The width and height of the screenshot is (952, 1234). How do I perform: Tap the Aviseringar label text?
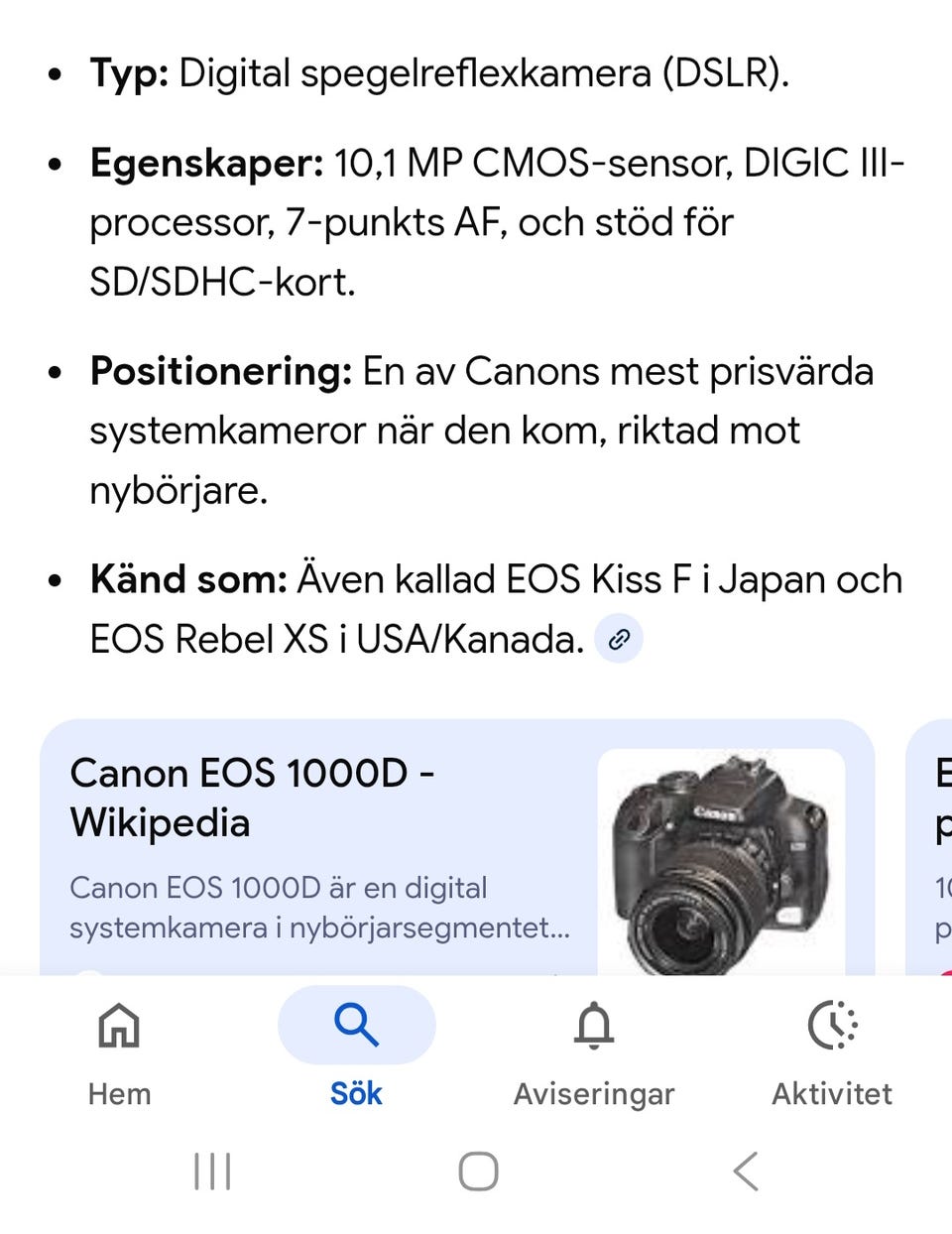click(593, 1094)
